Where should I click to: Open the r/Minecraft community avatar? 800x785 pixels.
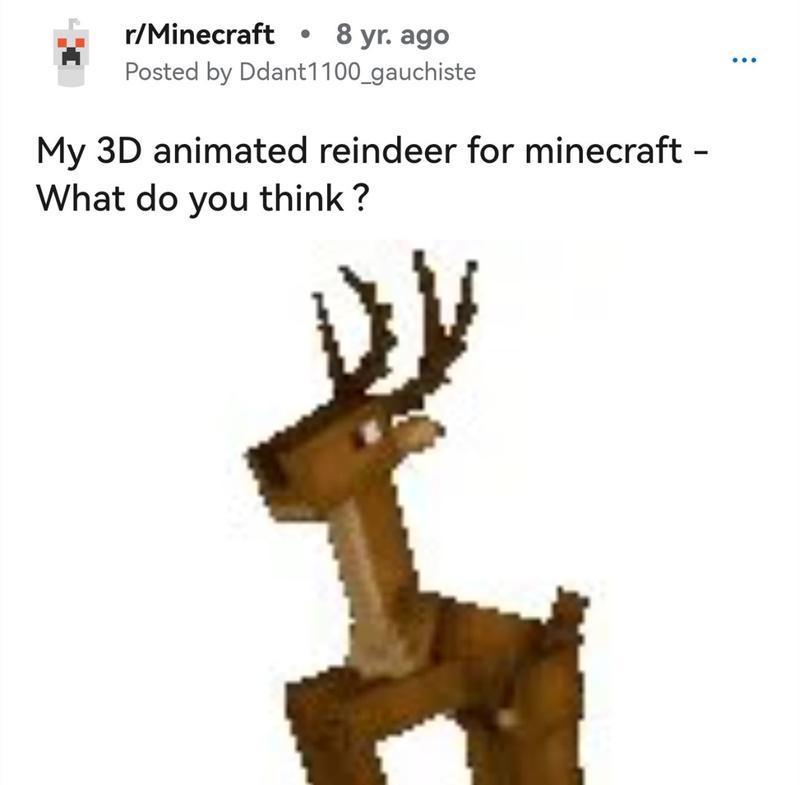click(x=70, y=52)
